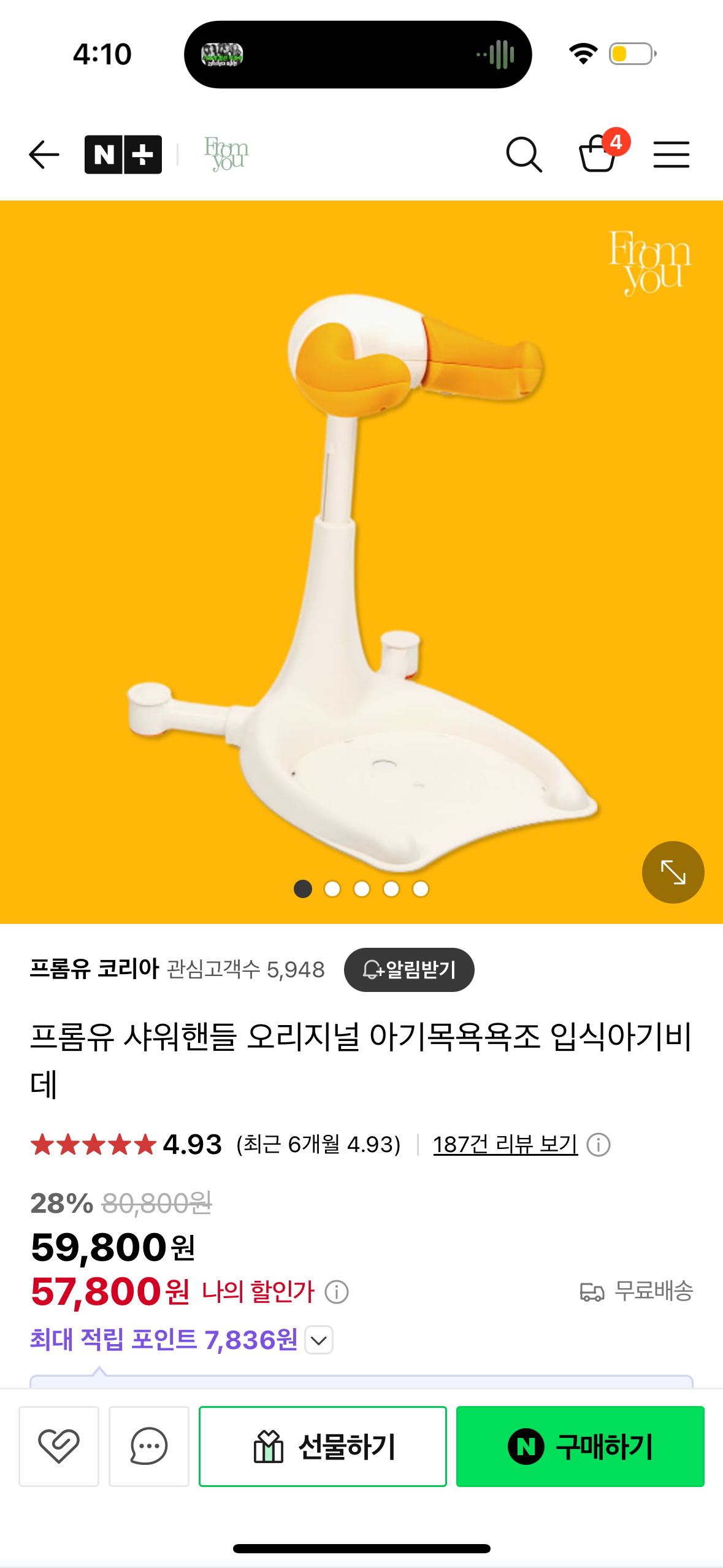
Task: Open the chat inquiry icon
Action: coord(149,1446)
